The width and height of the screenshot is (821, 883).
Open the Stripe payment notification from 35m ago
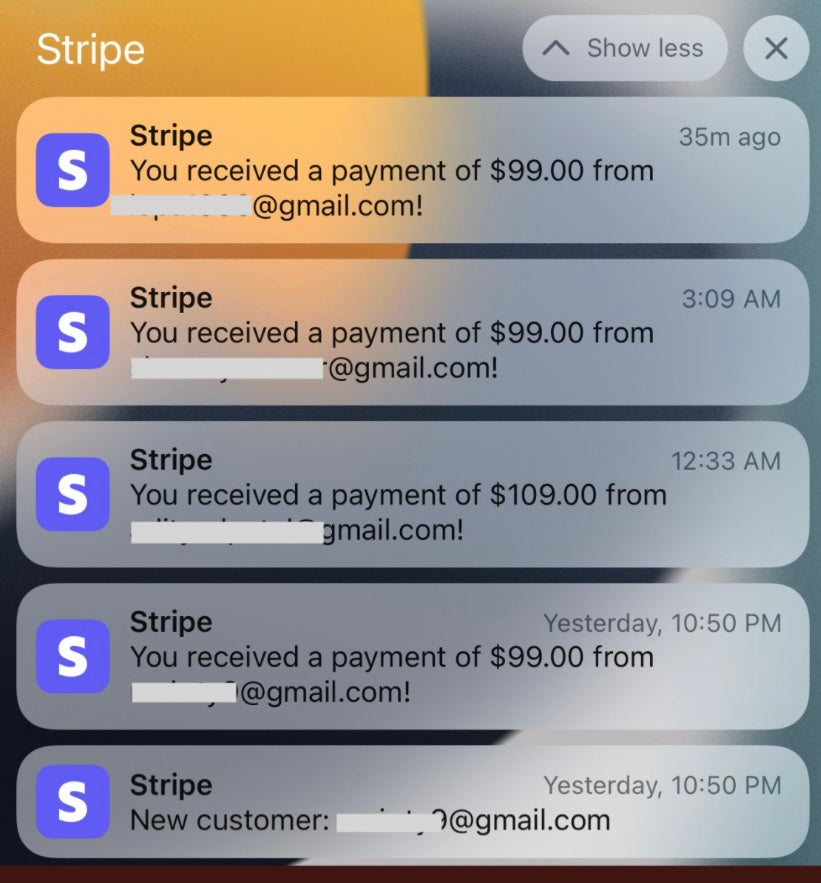pyautogui.click(x=412, y=171)
